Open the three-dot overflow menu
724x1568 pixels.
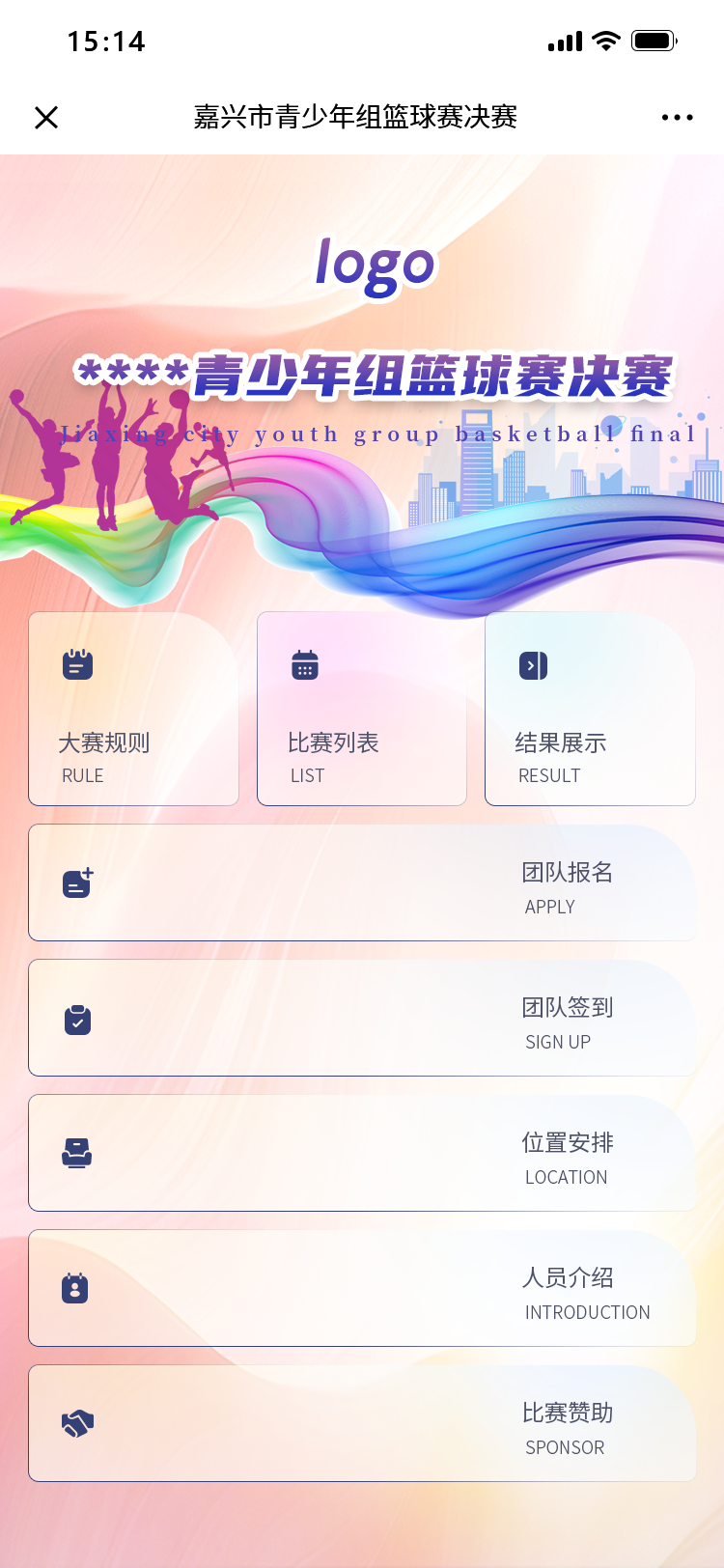tap(677, 118)
